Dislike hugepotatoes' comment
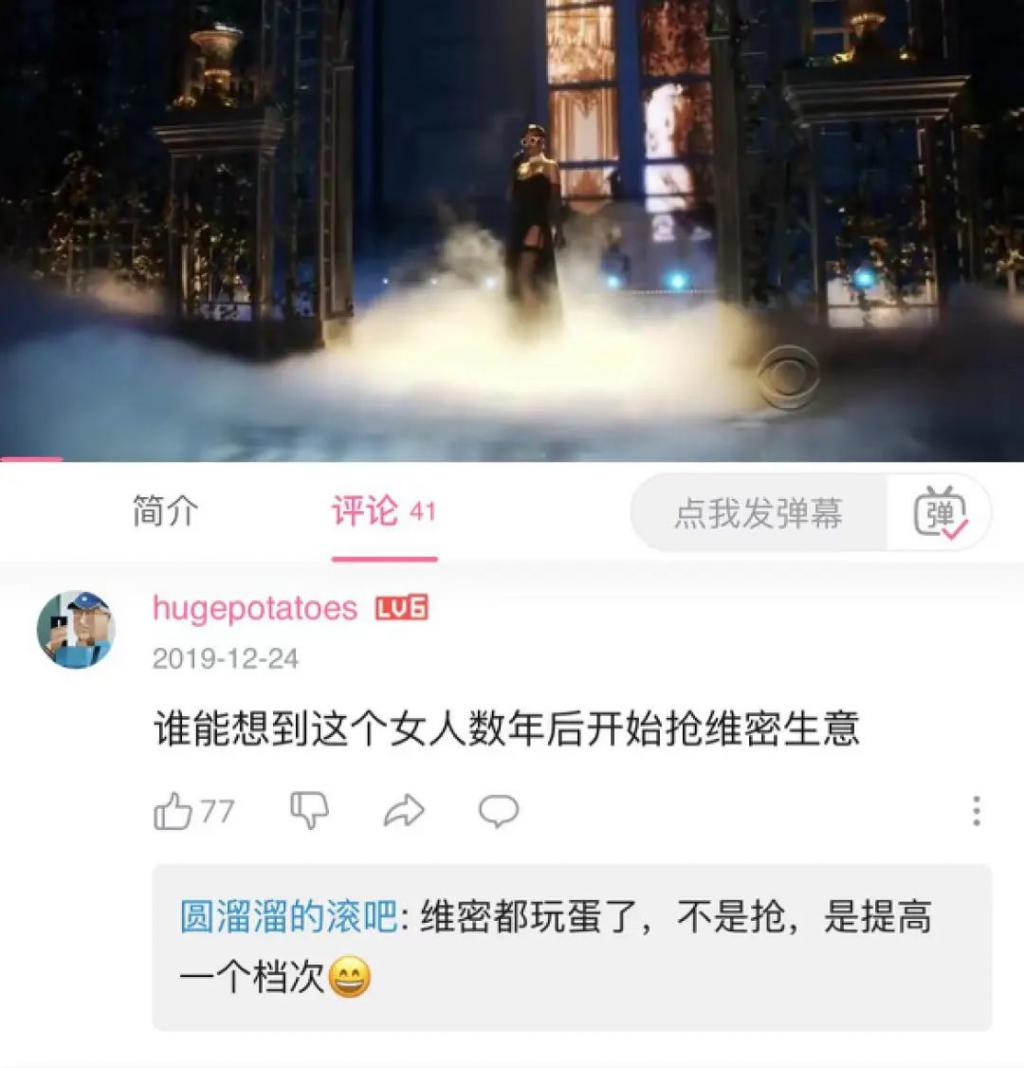The width and height of the screenshot is (1024, 1068). click(309, 811)
